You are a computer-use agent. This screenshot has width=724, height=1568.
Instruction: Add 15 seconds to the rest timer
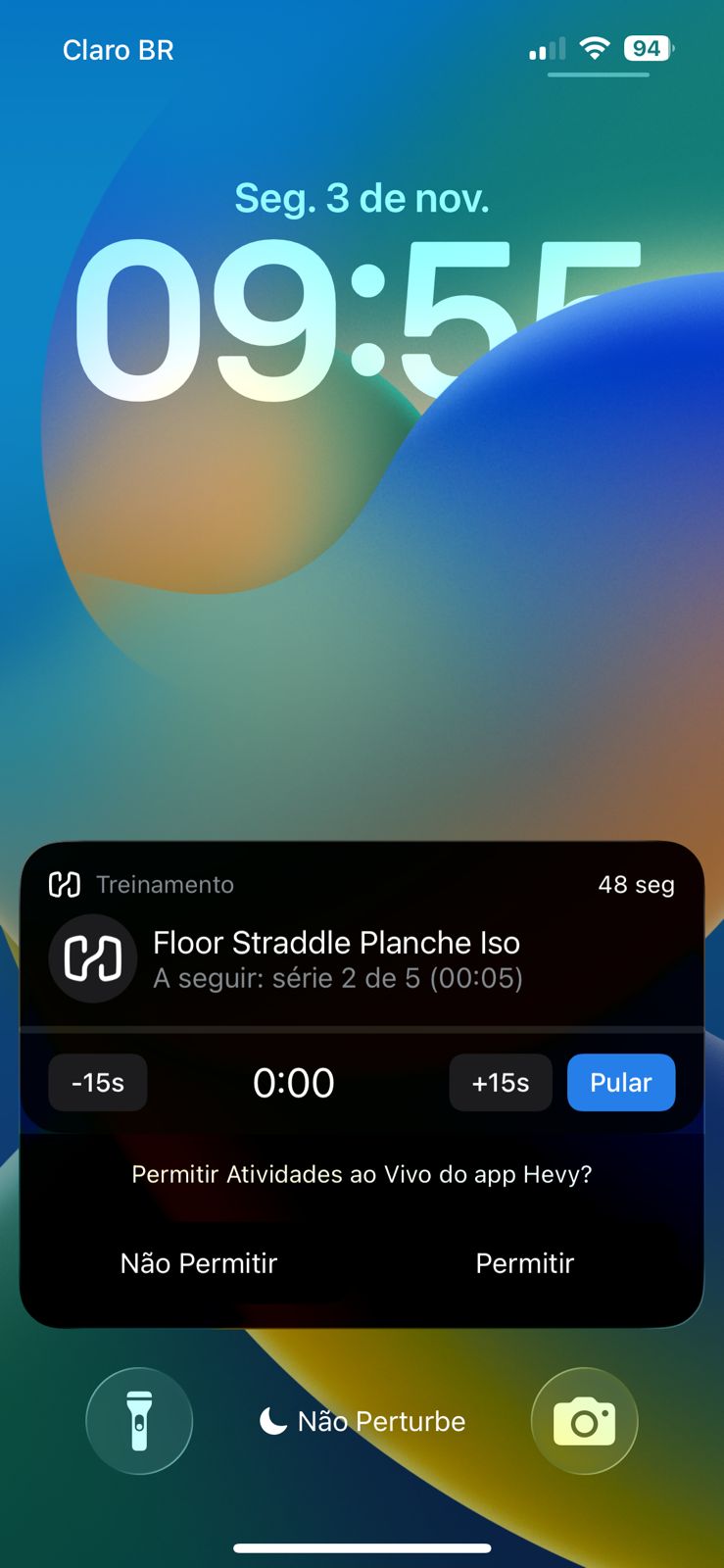[500, 1083]
